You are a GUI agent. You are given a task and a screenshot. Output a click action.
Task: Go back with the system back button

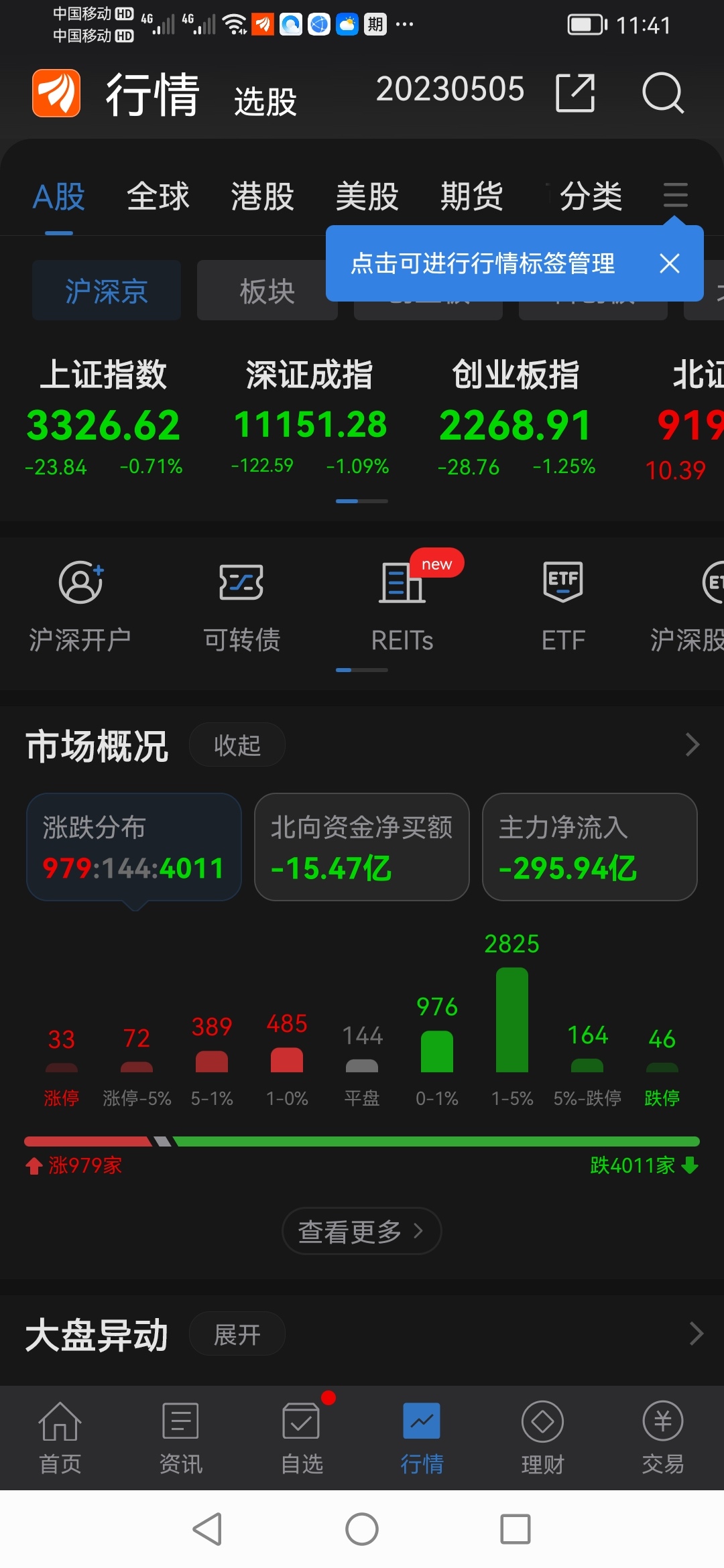pos(207,1529)
